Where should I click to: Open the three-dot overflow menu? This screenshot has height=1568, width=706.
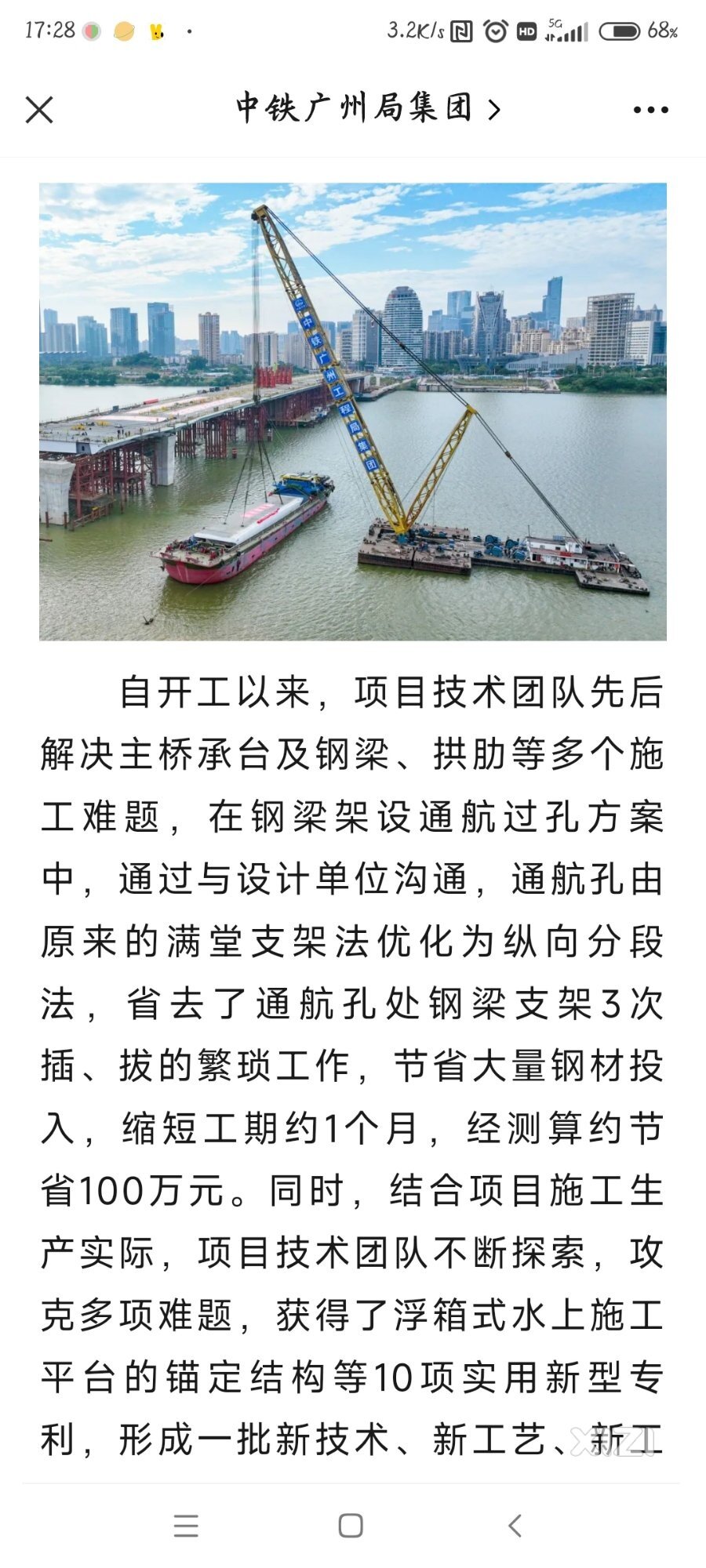pyautogui.click(x=650, y=110)
